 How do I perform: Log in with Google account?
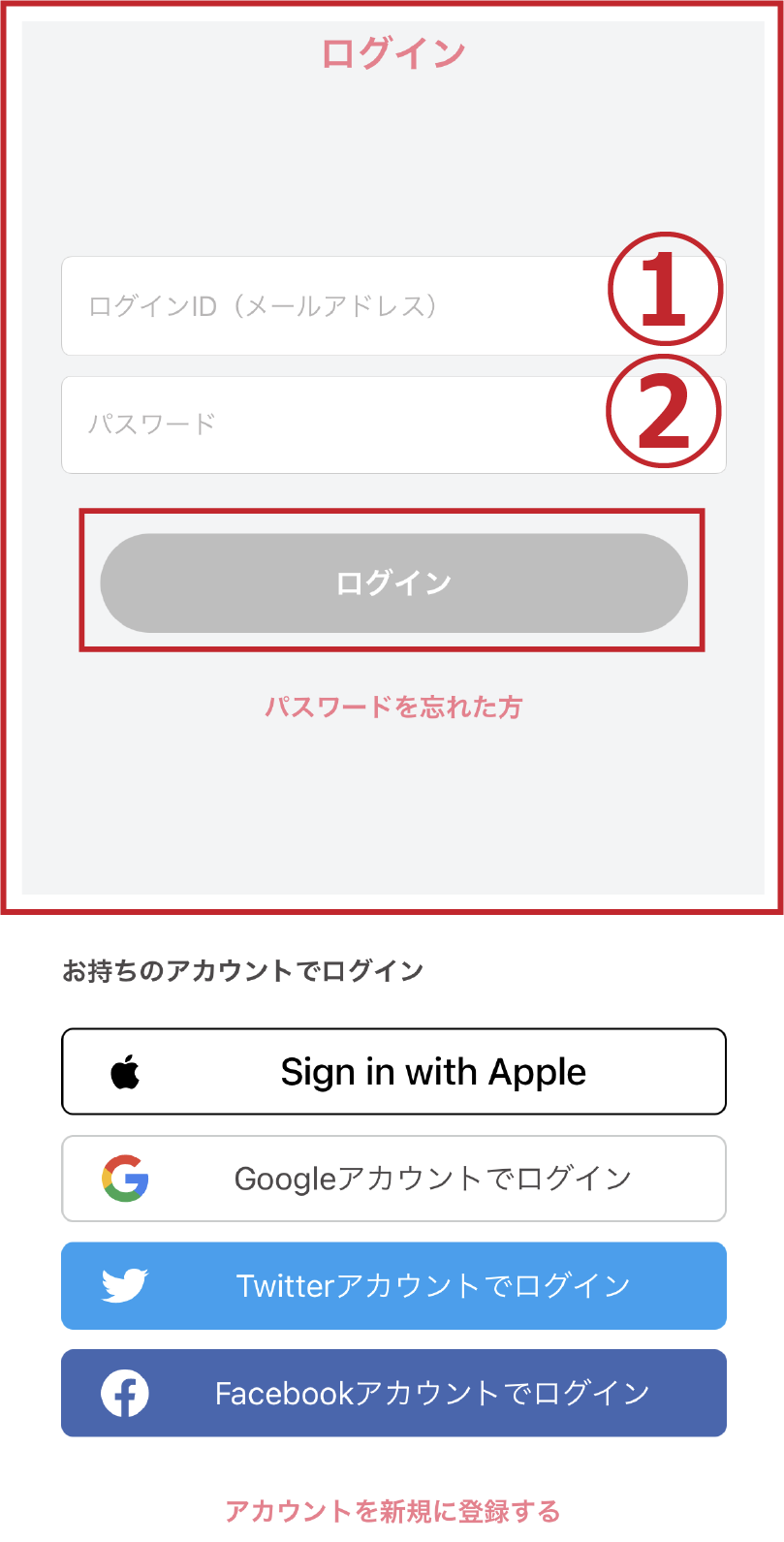(393, 1179)
